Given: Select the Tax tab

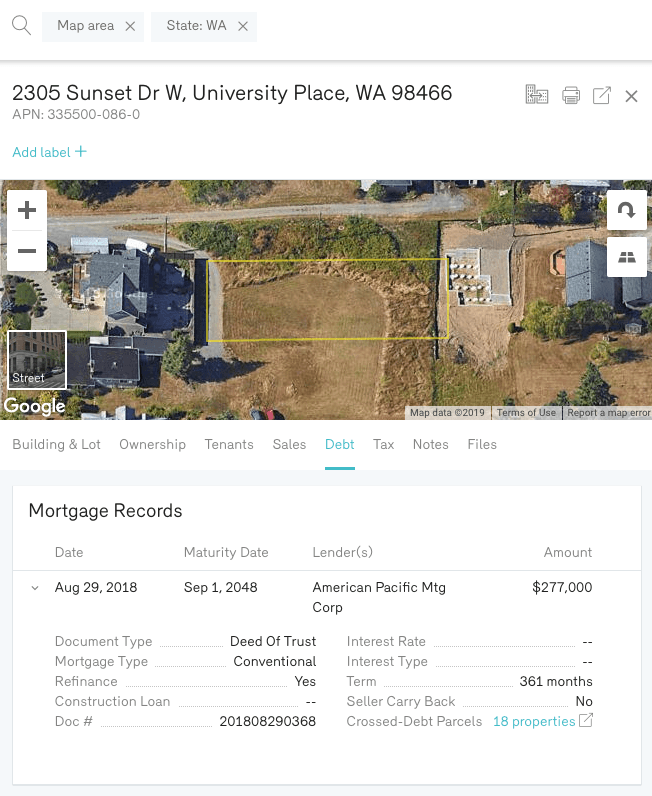Looking at the screenshot, I should point(383,444).
